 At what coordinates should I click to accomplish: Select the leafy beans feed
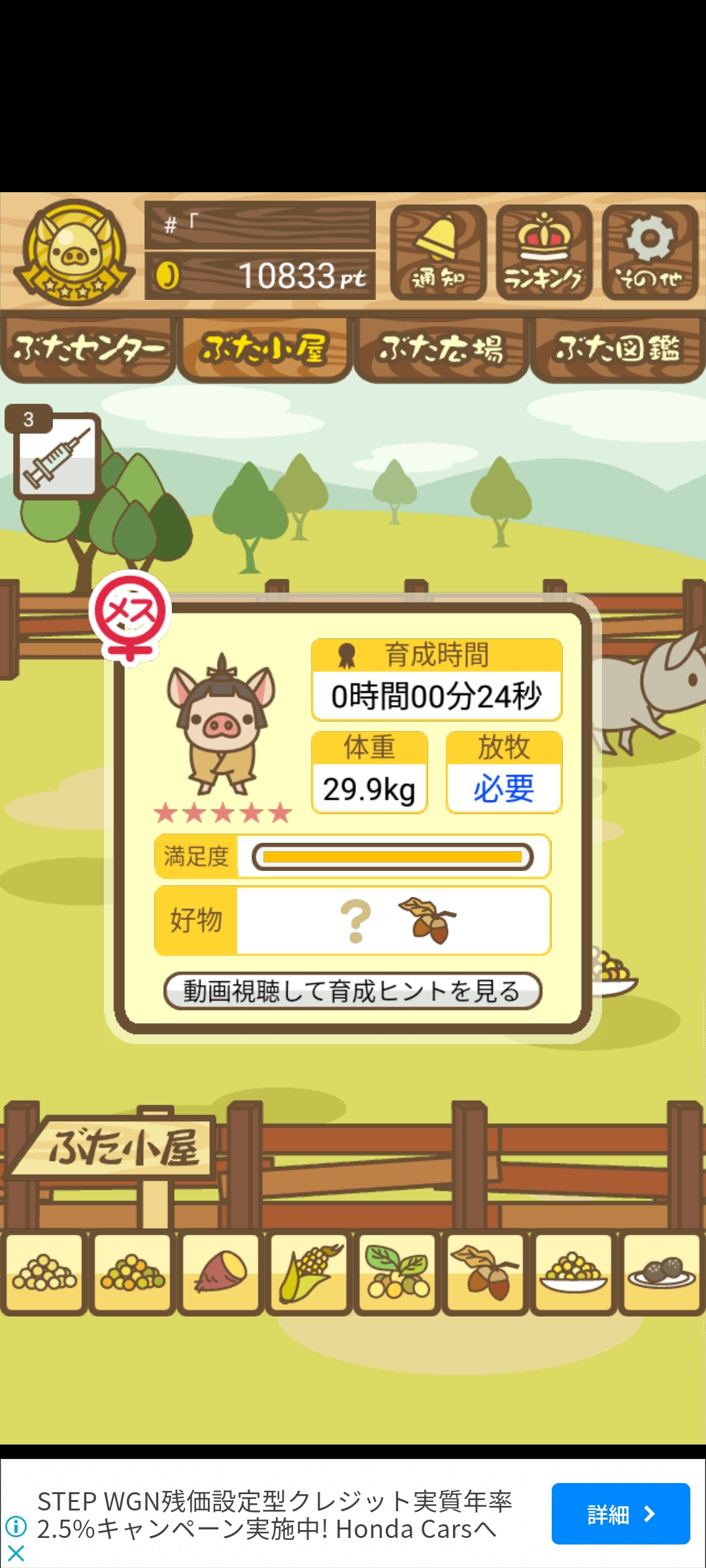point(397,1272)
